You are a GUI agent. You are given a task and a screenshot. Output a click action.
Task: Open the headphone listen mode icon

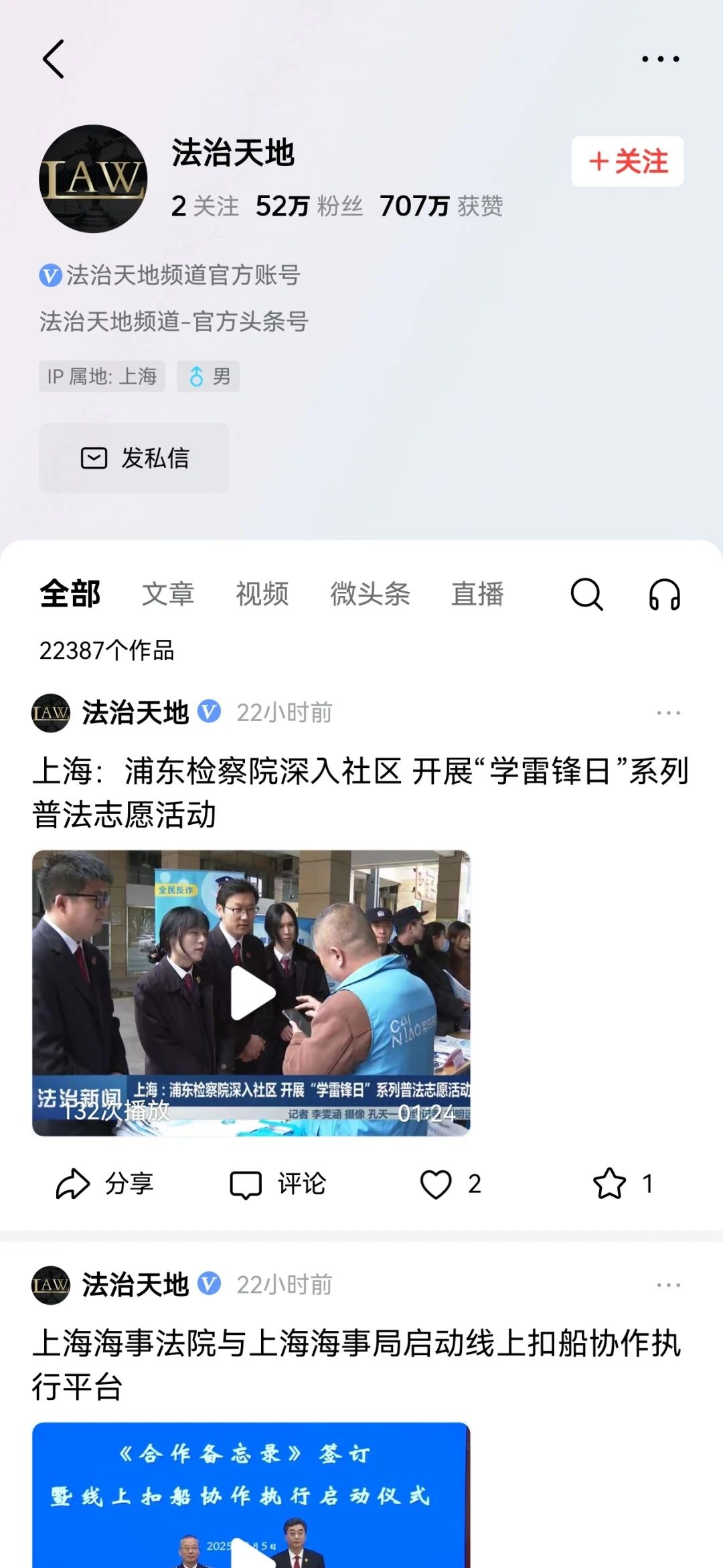pyautogui.click(x=664, y=594)
